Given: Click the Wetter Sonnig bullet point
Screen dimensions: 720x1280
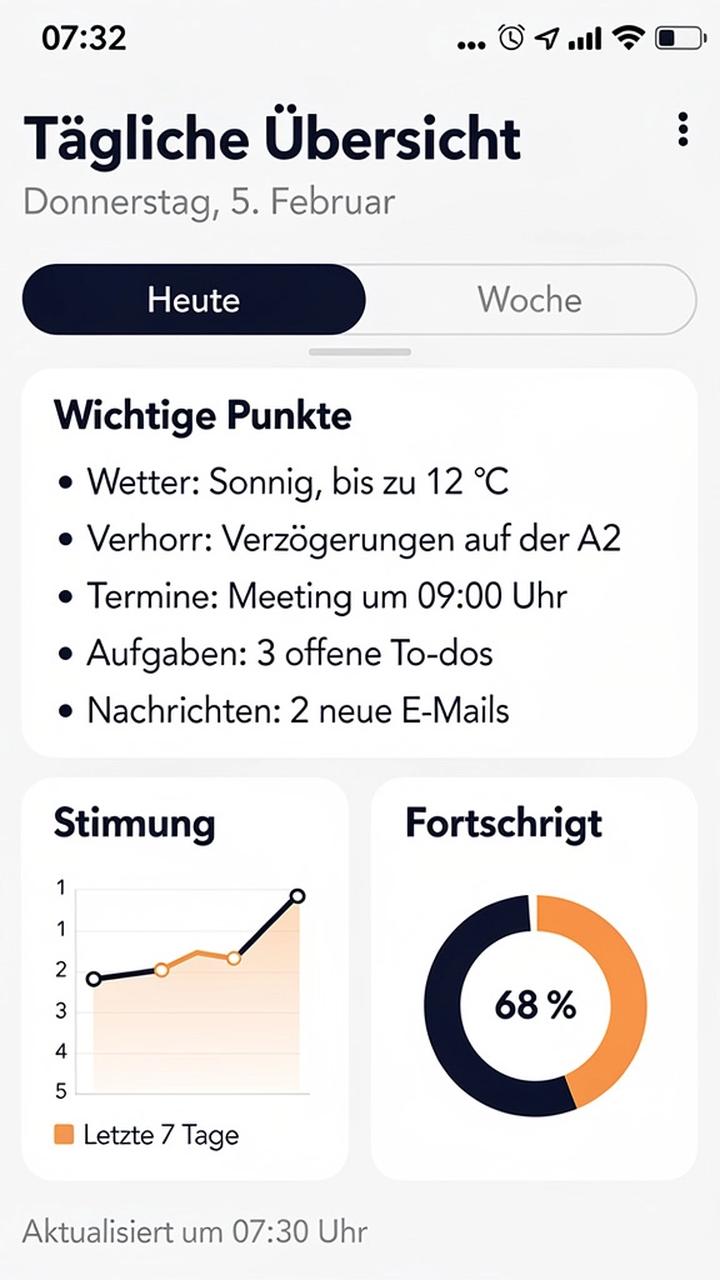Looking at the screenshot, I should pos(299,481).
